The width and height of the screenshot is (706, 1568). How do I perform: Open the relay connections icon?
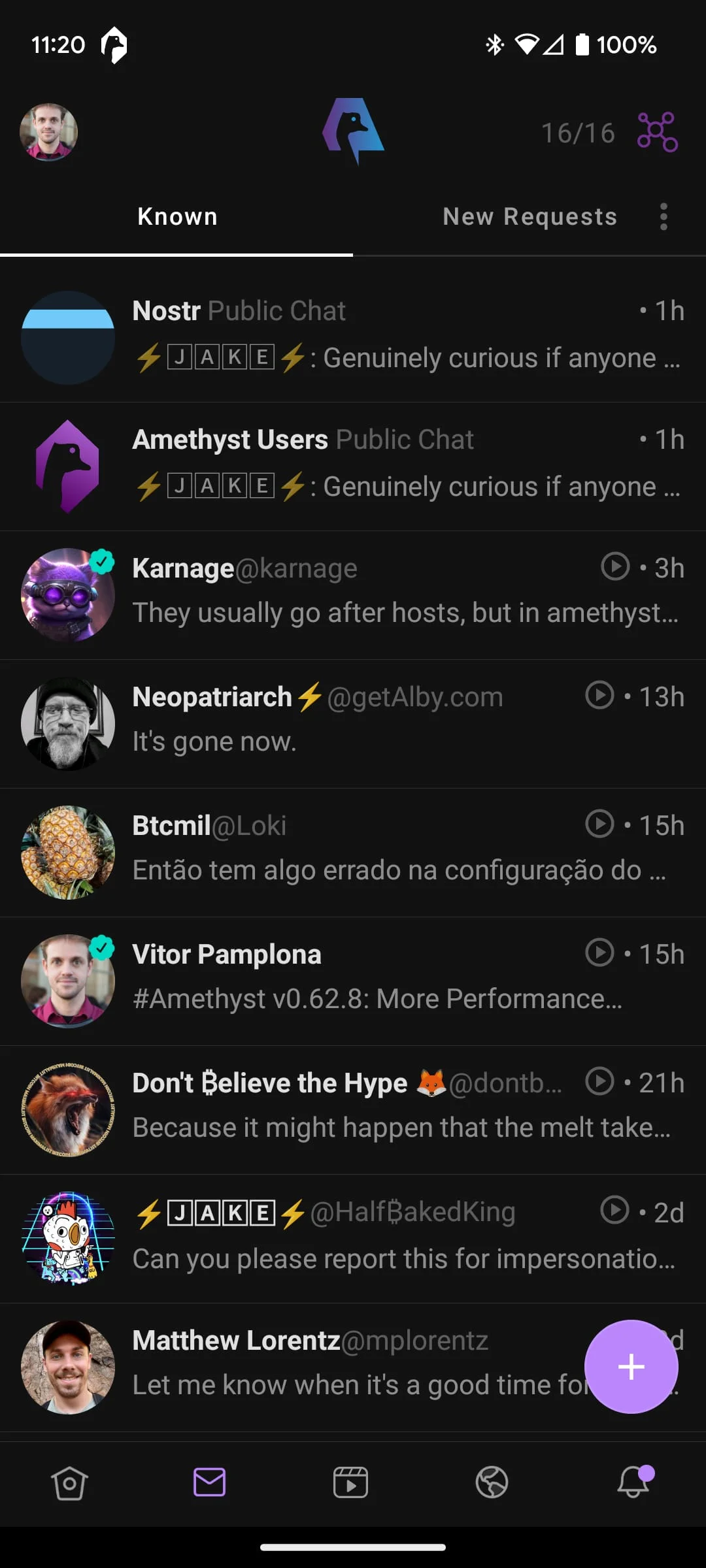658,131
